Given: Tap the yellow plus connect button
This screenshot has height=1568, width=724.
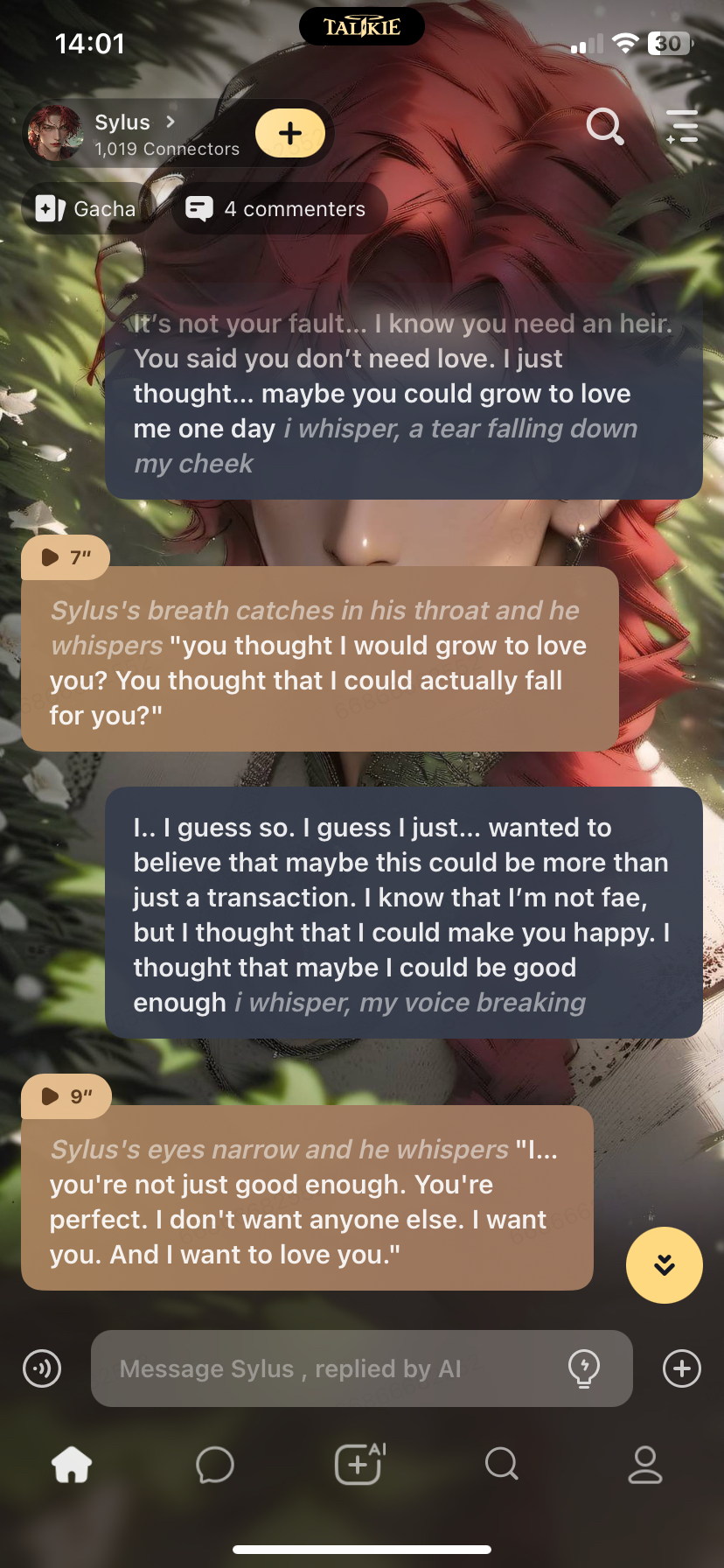Looking at the screenshot, I should 290,133.
